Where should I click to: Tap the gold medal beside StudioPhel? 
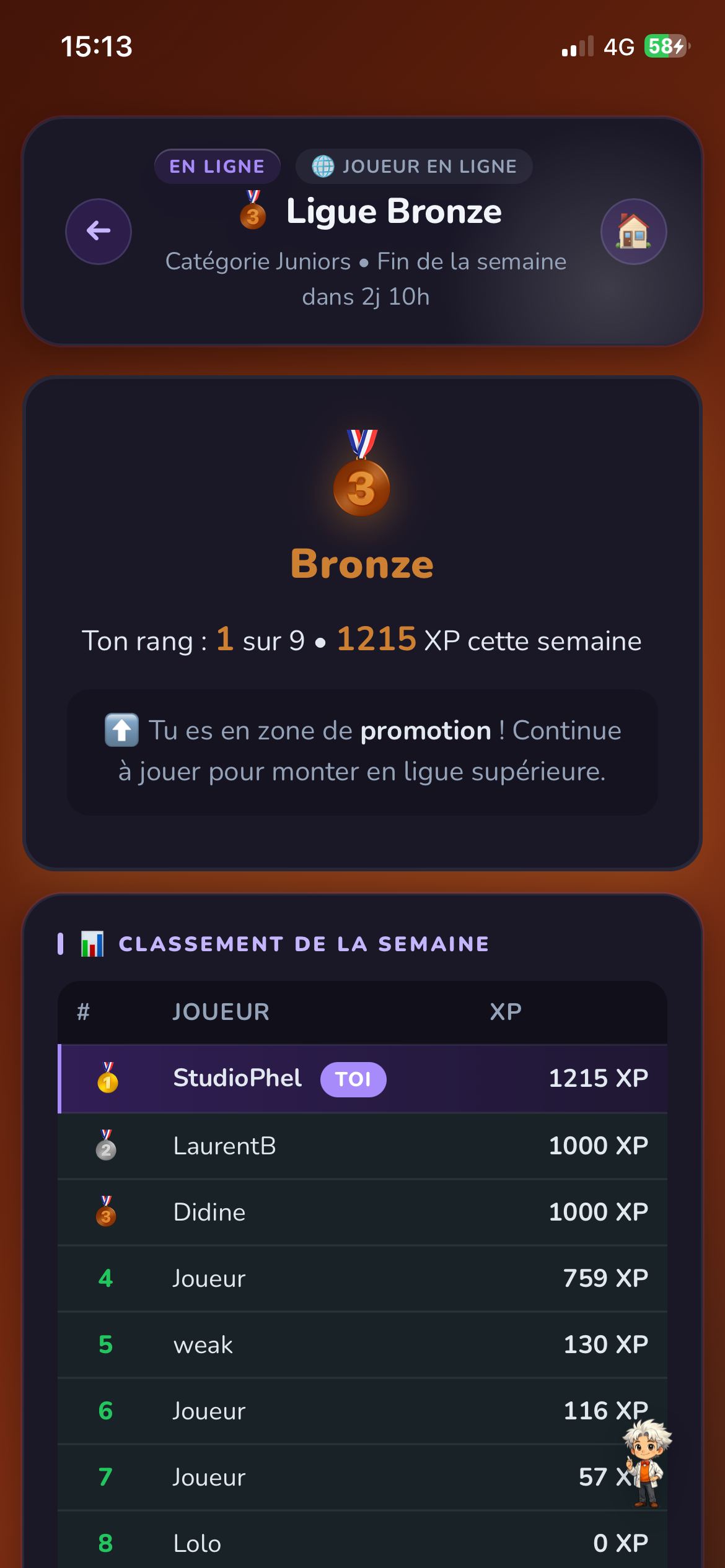click(x=107, y=1078)
